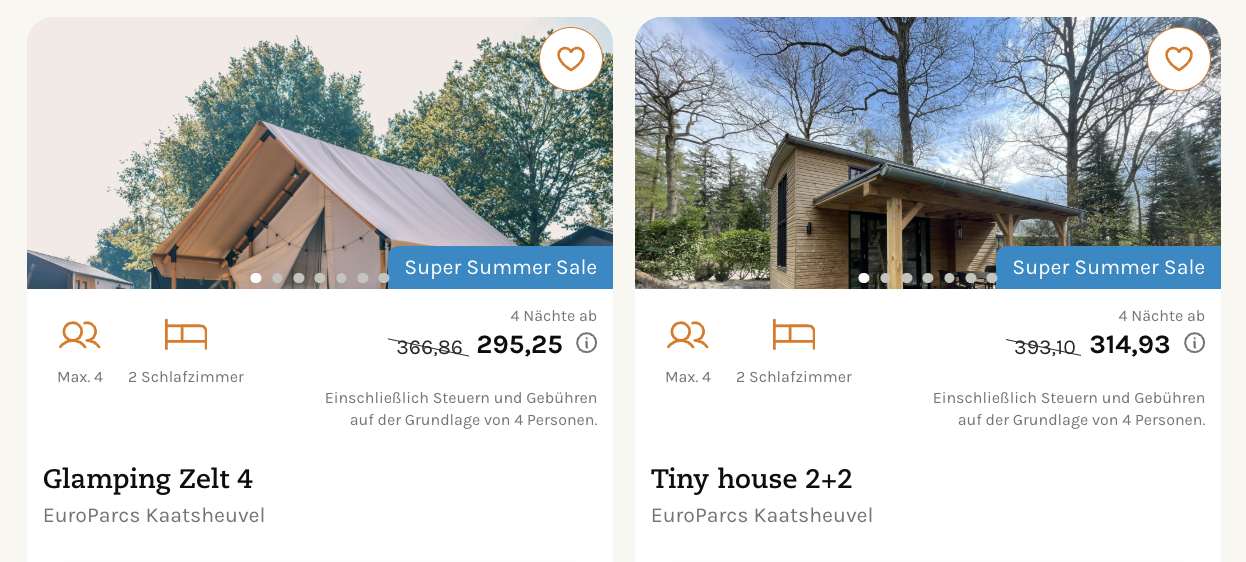This screenshot has width=1246, height=562.
Task: Select second photo dot on Tiny house 2+2
Action: [885, 278]
